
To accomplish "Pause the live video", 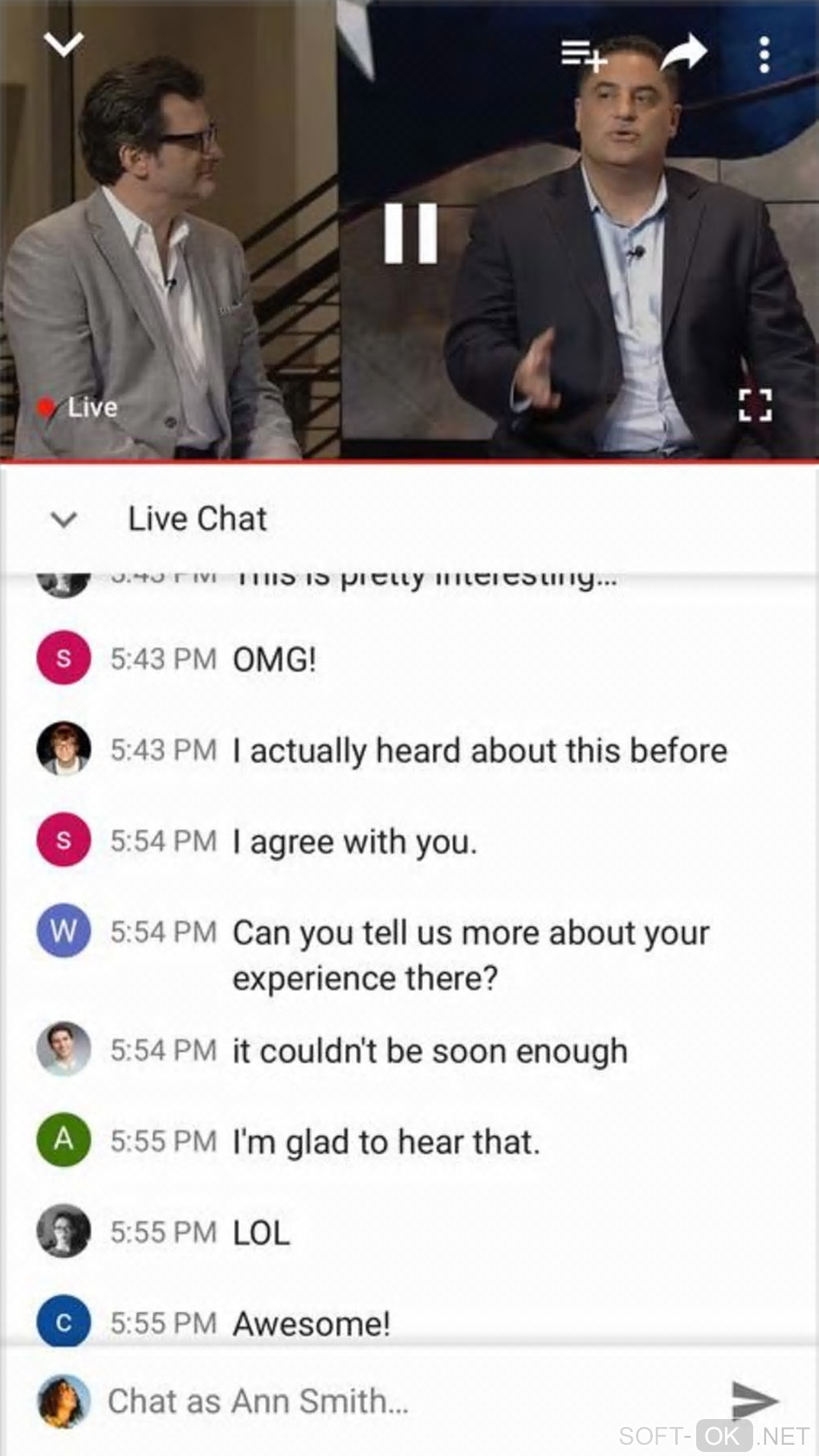I will [410, 233].
